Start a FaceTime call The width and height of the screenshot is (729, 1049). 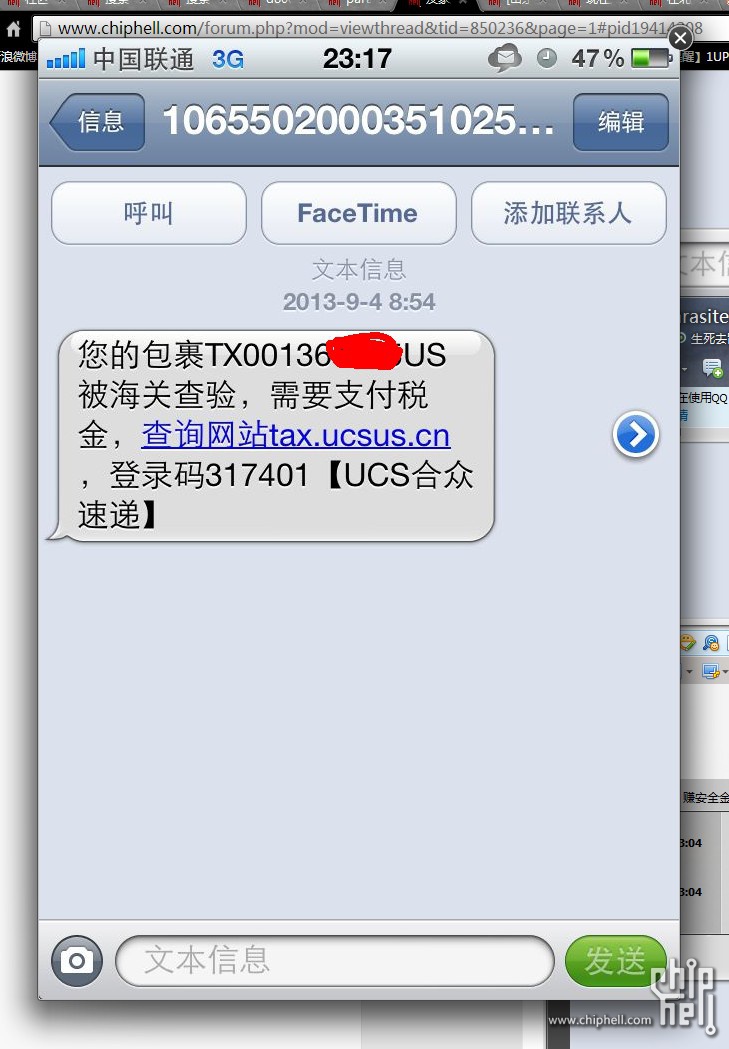pos(358,213)
